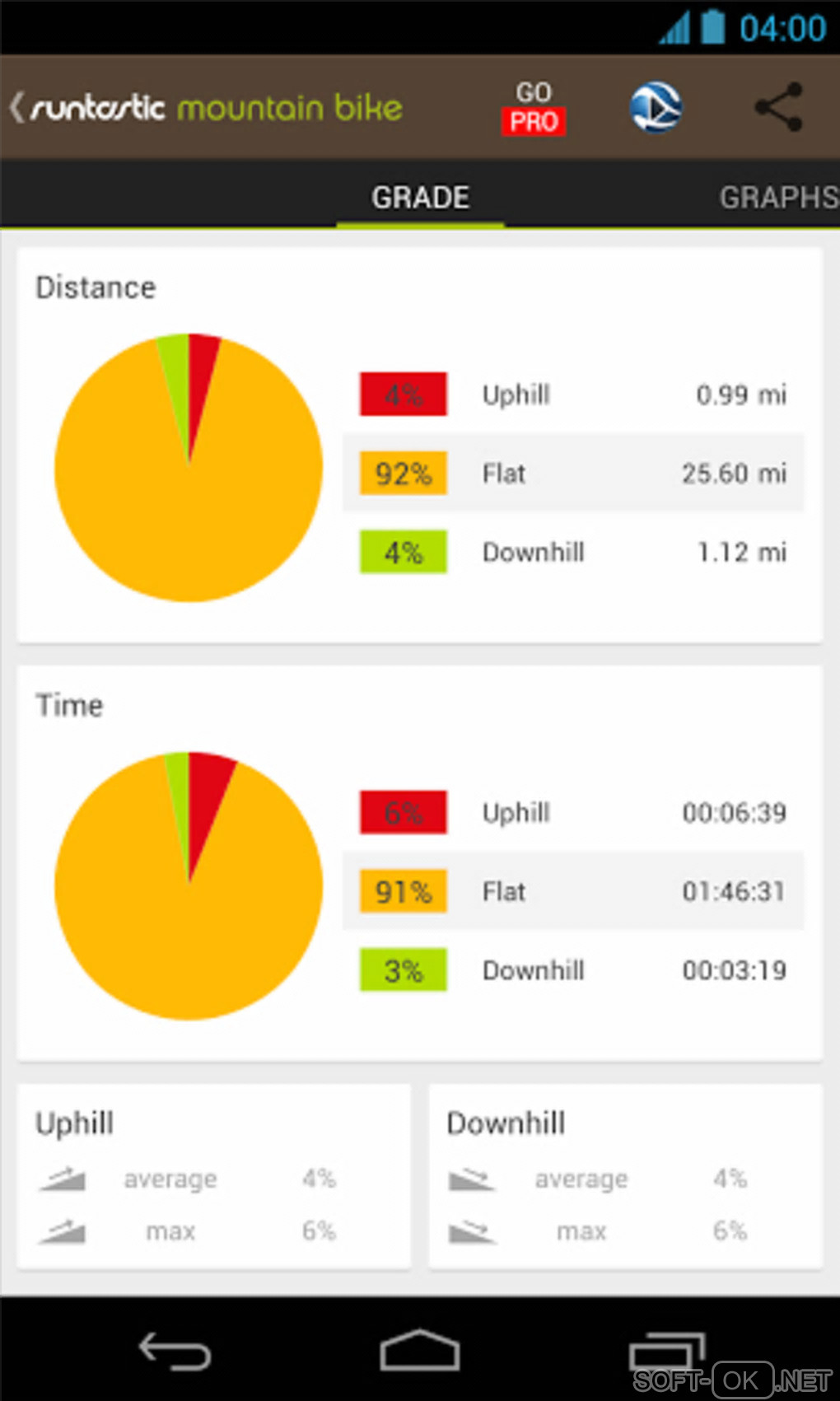Open the 3D Earth view icon
This screenshot has width=840, height=1401.
click(656, 108)
